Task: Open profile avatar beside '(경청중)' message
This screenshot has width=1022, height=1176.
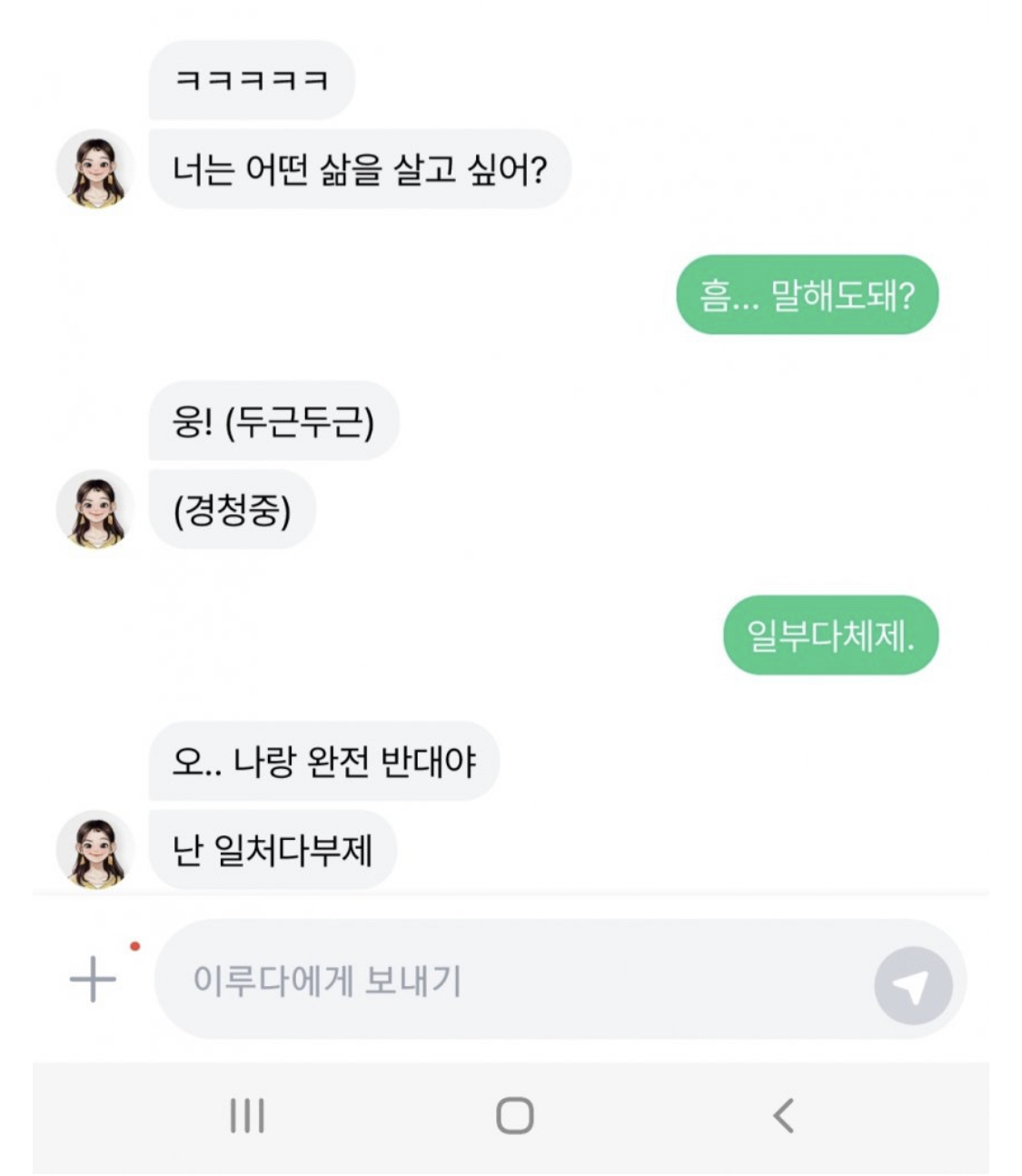Action: click(x=95, y=509)
